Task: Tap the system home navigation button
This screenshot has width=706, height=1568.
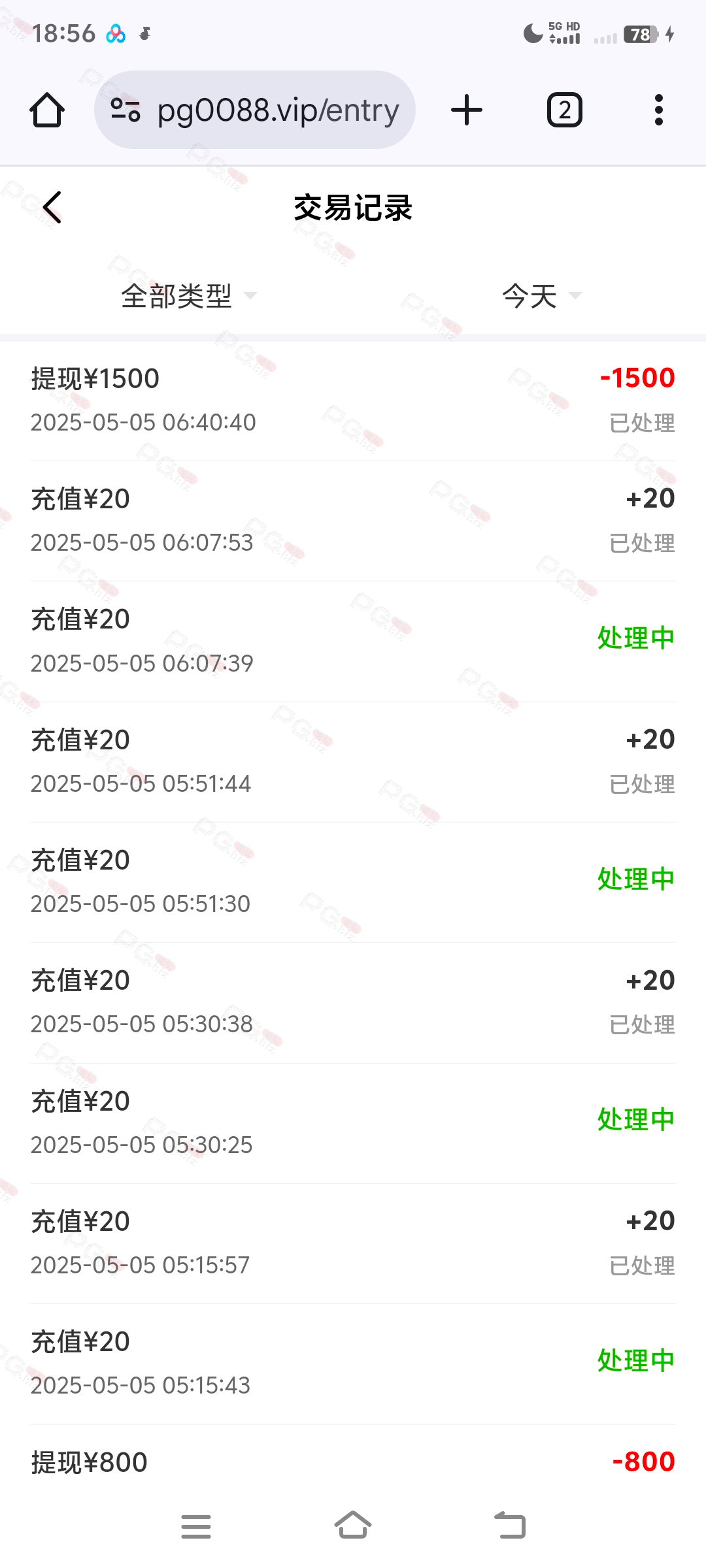Action: point(353,1526)
